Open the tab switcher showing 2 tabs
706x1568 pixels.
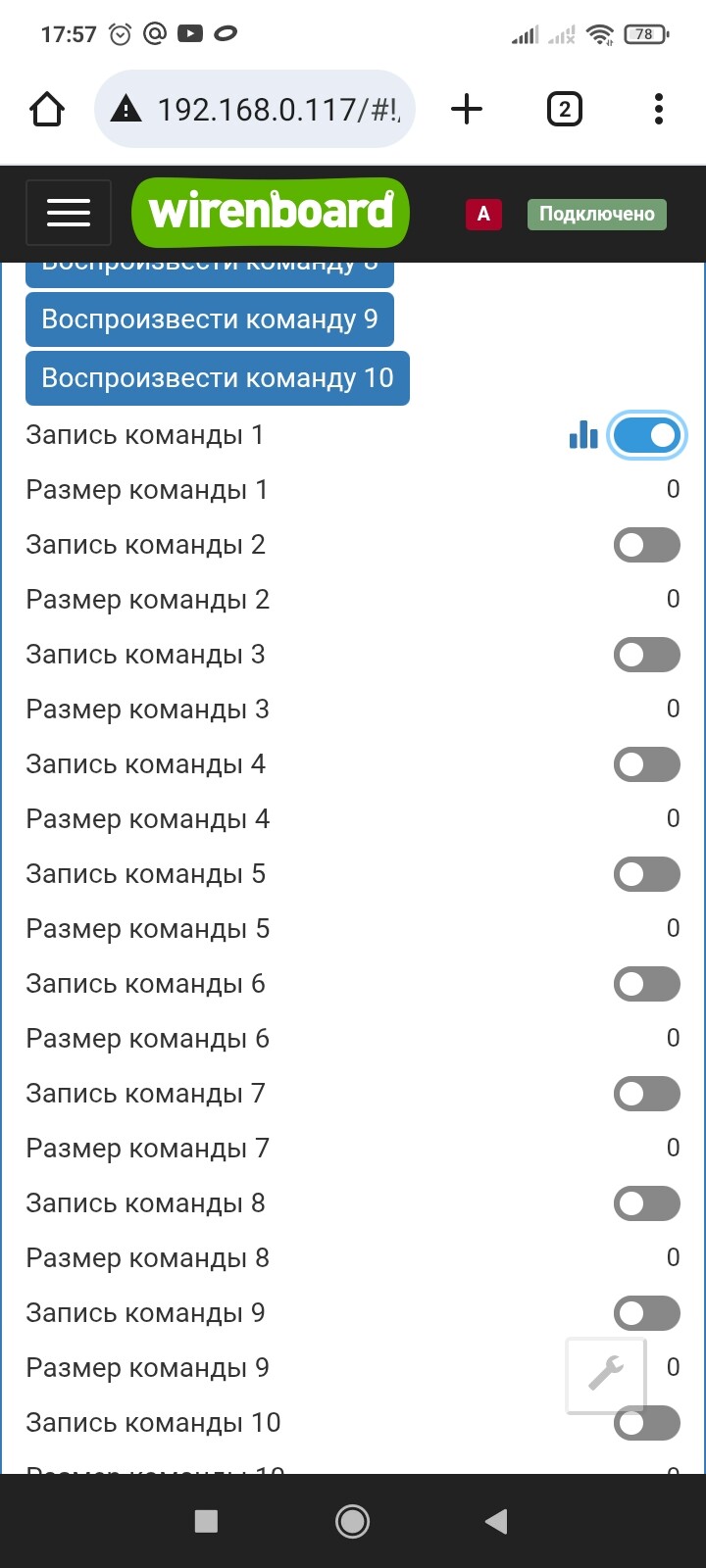(x=564, y=109)
